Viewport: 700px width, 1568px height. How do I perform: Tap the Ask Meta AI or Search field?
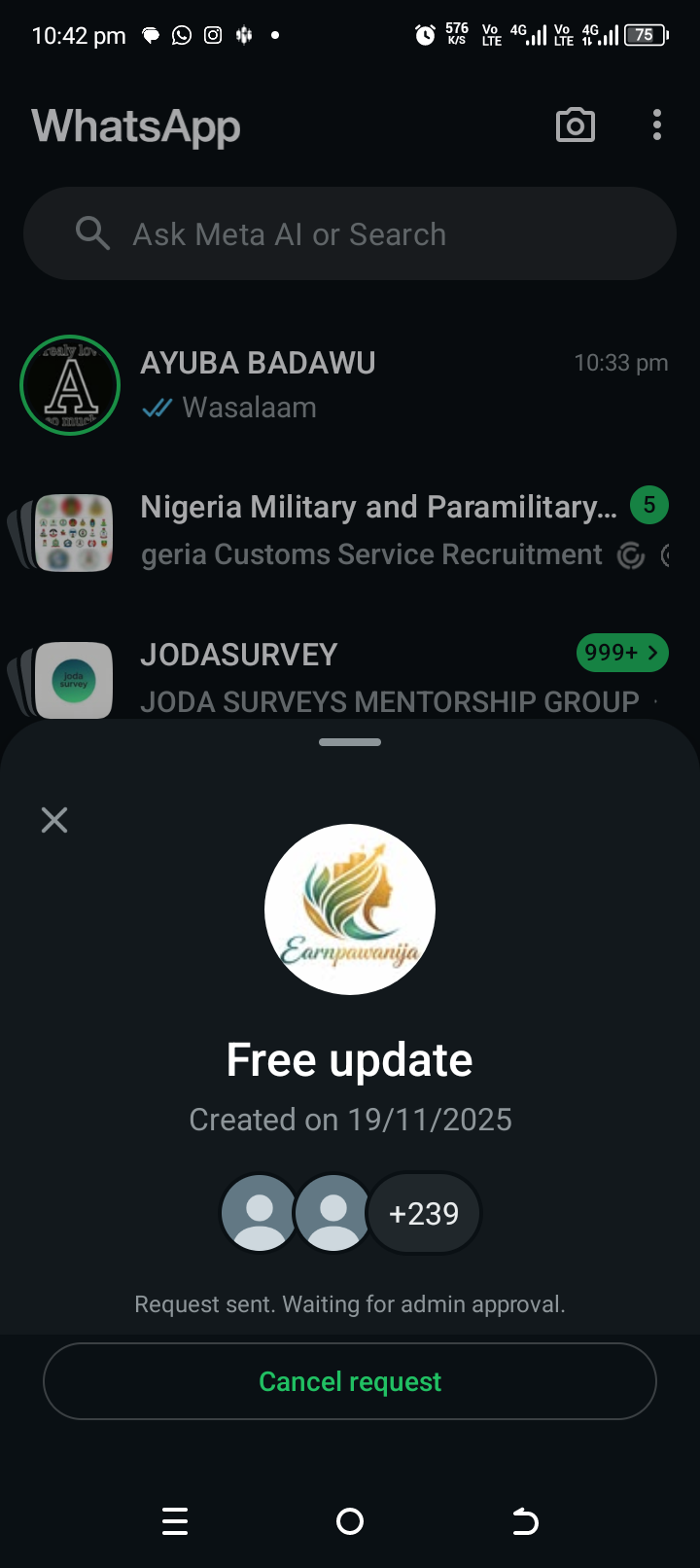point(350,234)
